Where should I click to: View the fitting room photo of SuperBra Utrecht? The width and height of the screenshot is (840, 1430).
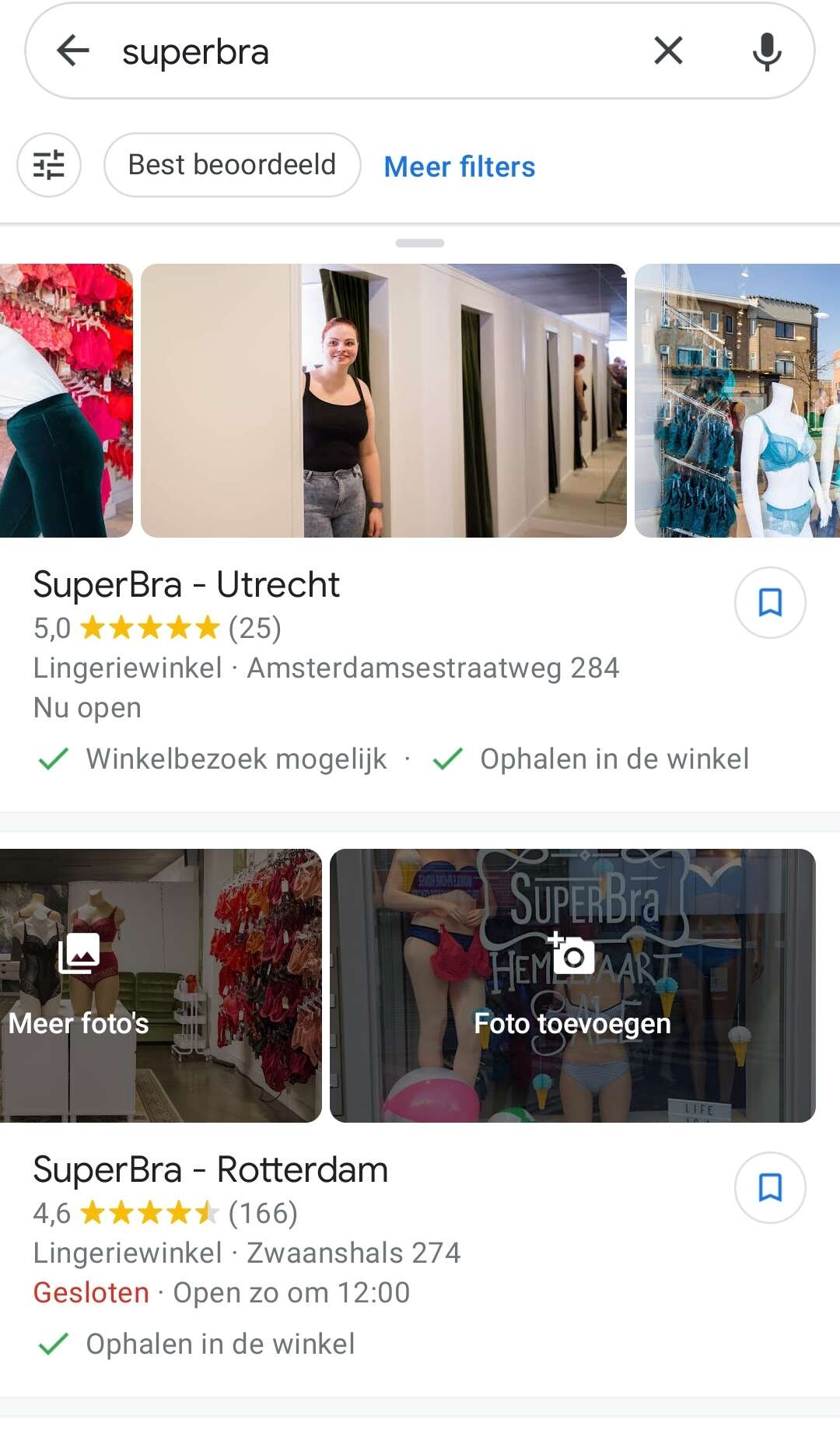tap(383, 401)
